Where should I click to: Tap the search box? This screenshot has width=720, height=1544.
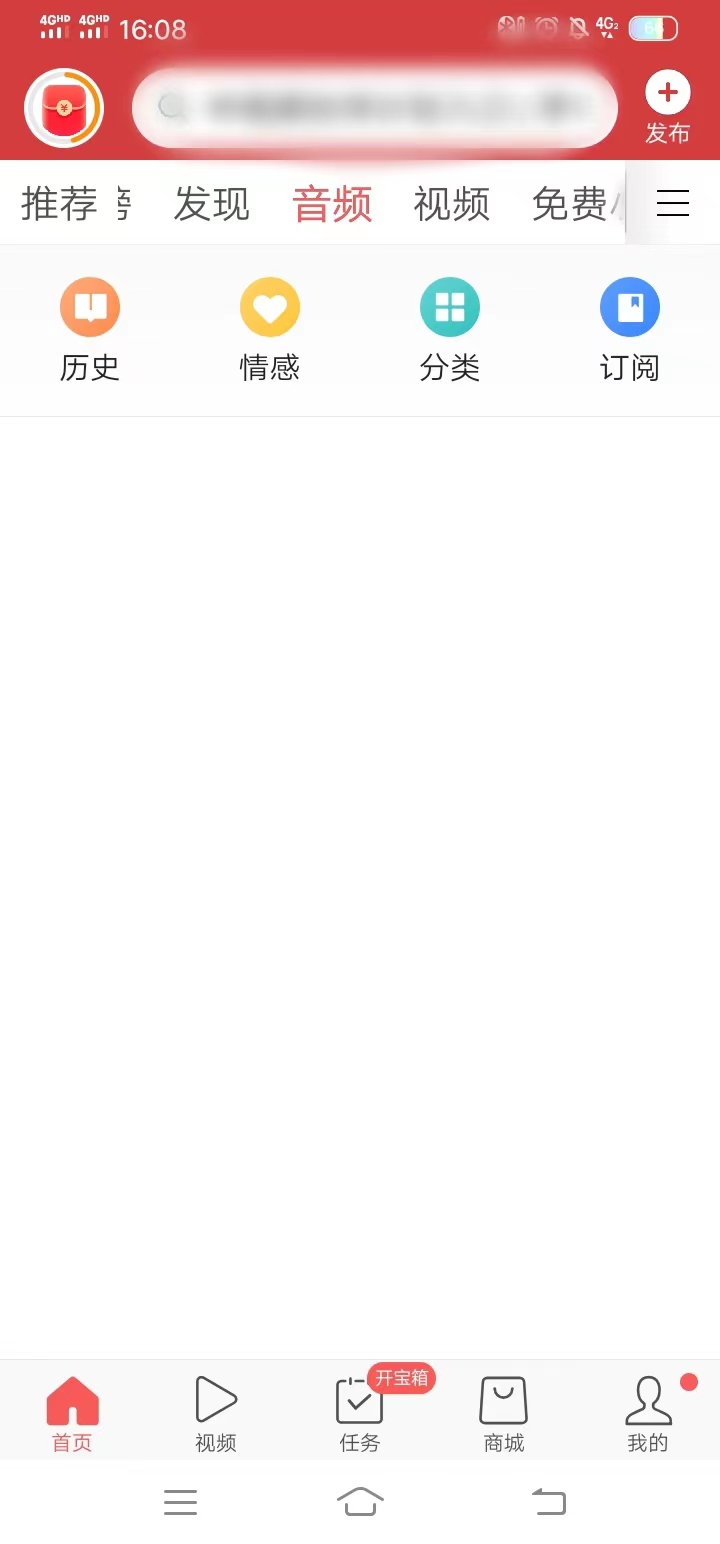click(374, 108)
